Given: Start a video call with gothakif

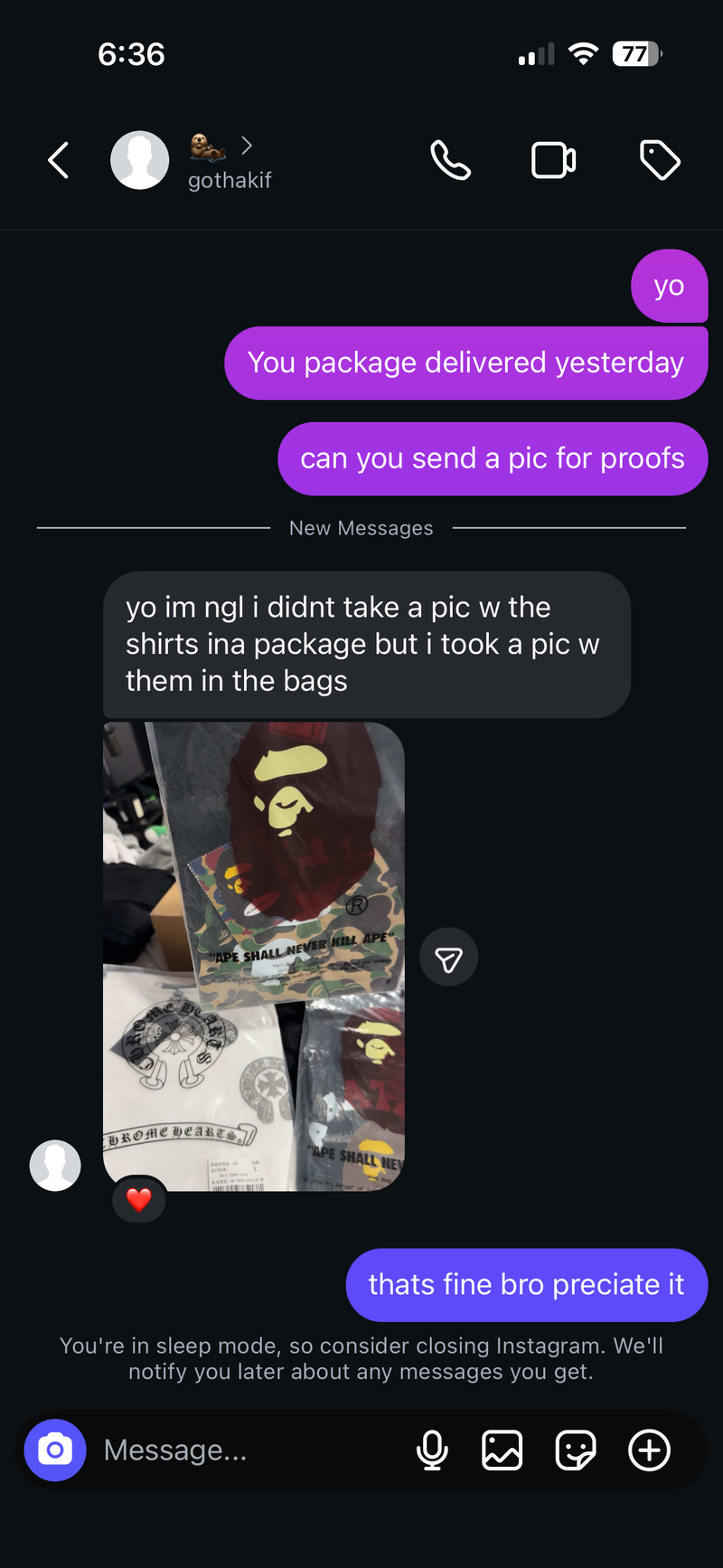Looking at the screenshot, I should (x=553, y=161).
